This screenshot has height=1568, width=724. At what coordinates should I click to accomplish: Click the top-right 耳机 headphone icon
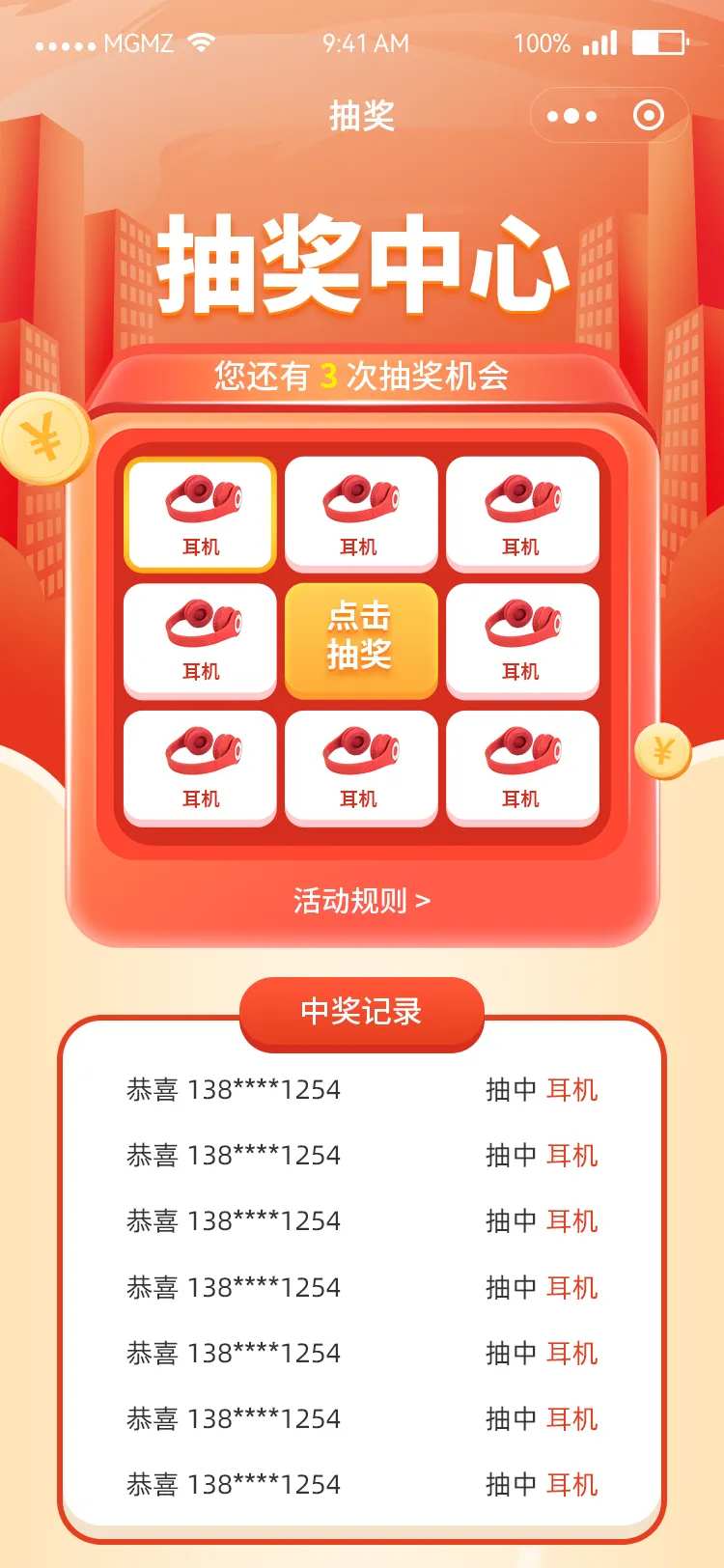tap(521, 514)
